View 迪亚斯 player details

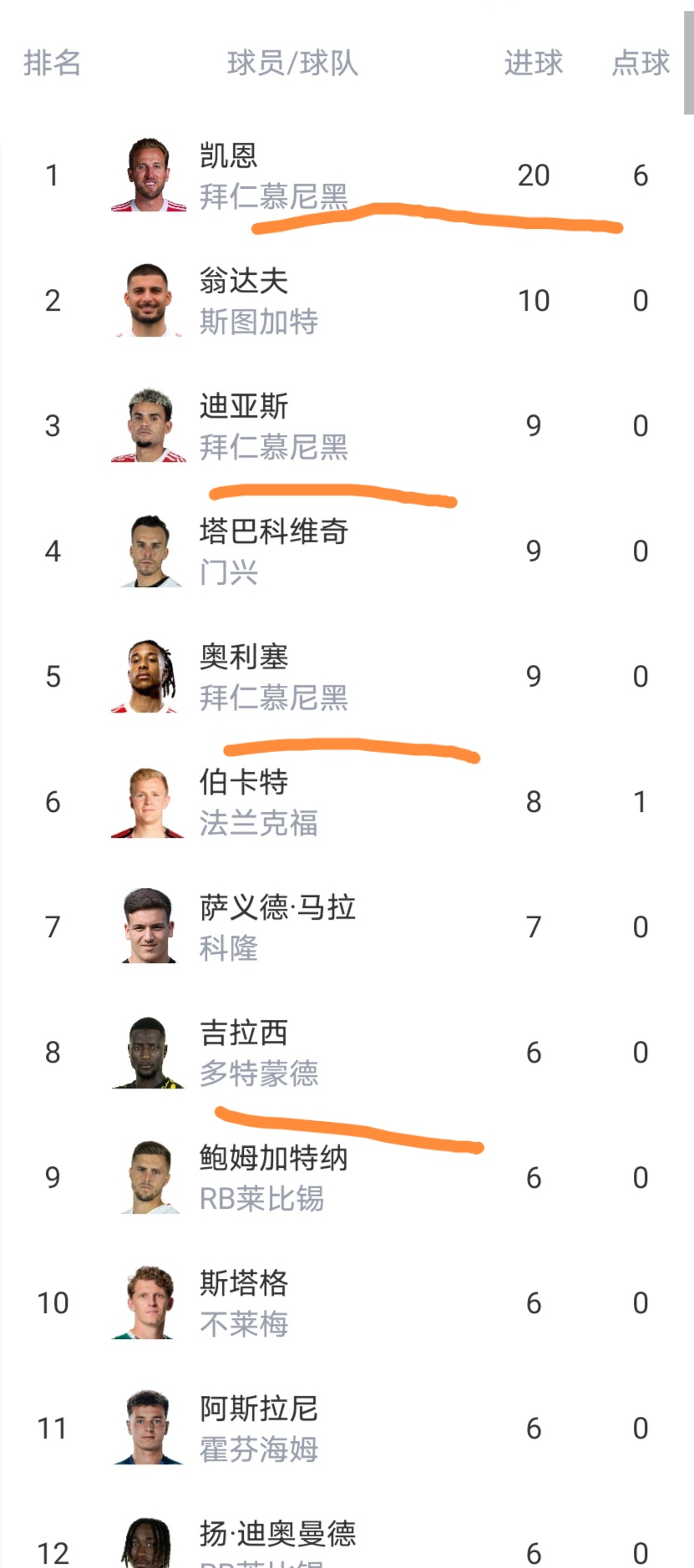click(x=347, y=426)
